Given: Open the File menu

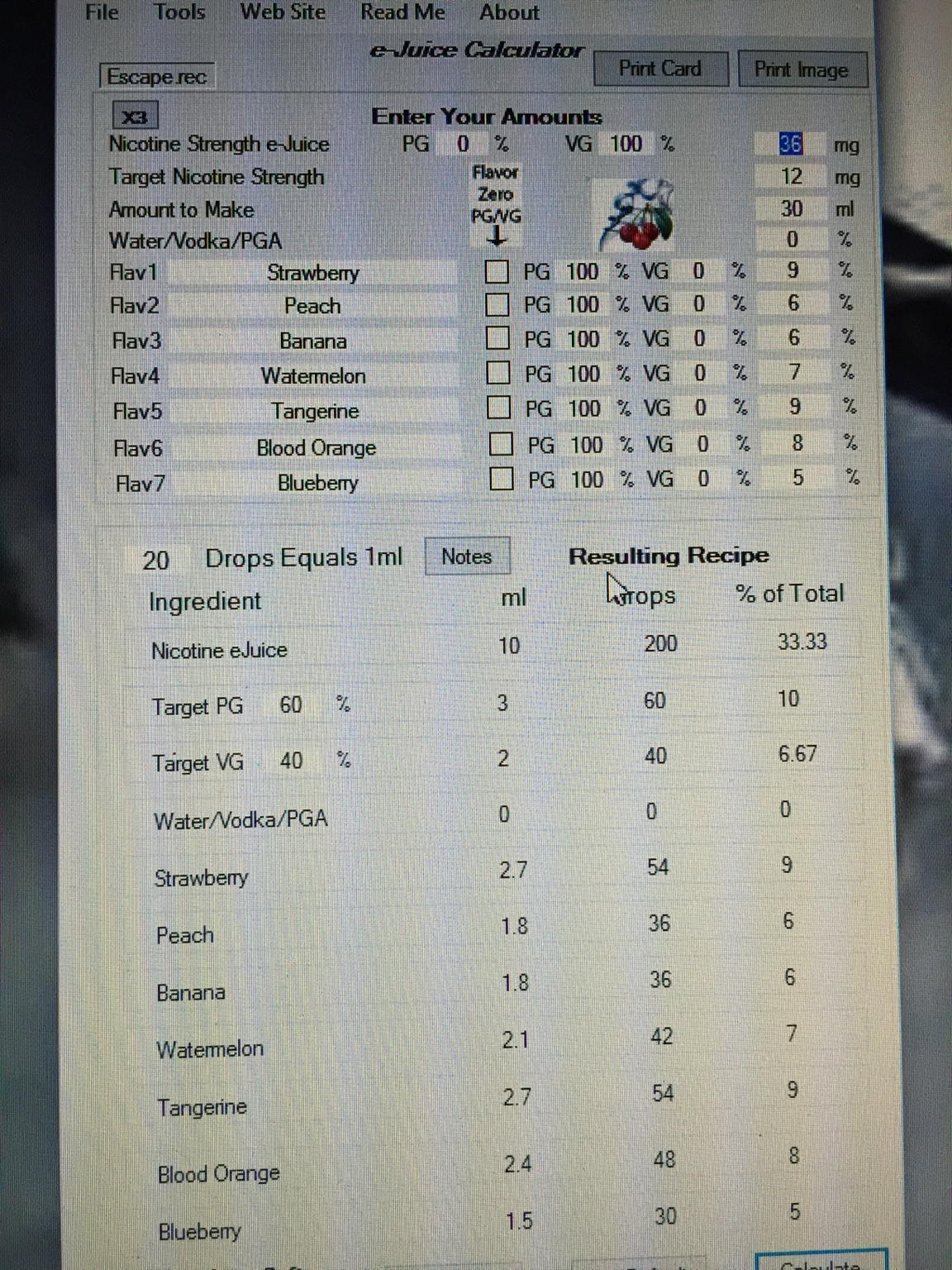Looking at the screenshot, I should point(102,12).
